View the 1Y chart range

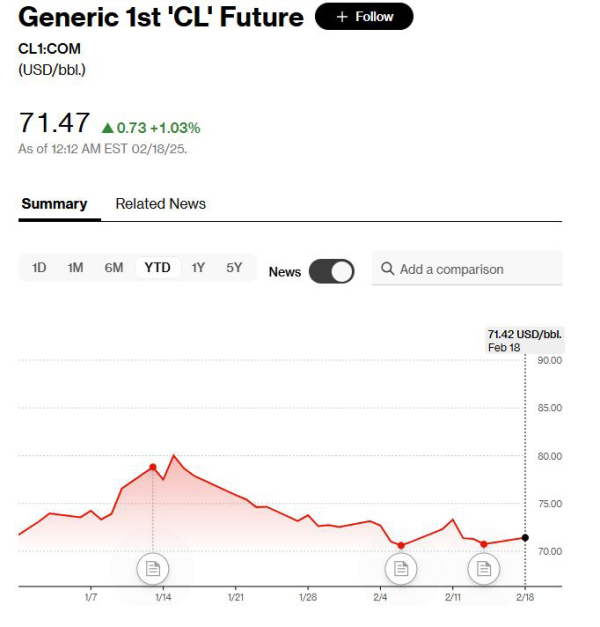198,267
